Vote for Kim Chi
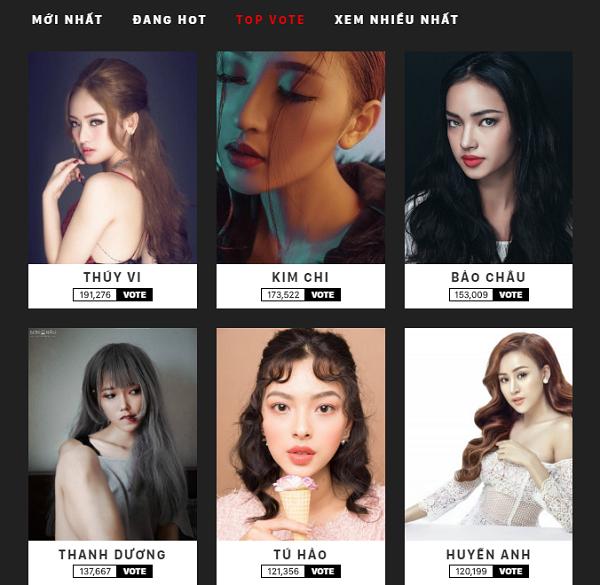Viewport: 600px width, 585px height. 322,295
